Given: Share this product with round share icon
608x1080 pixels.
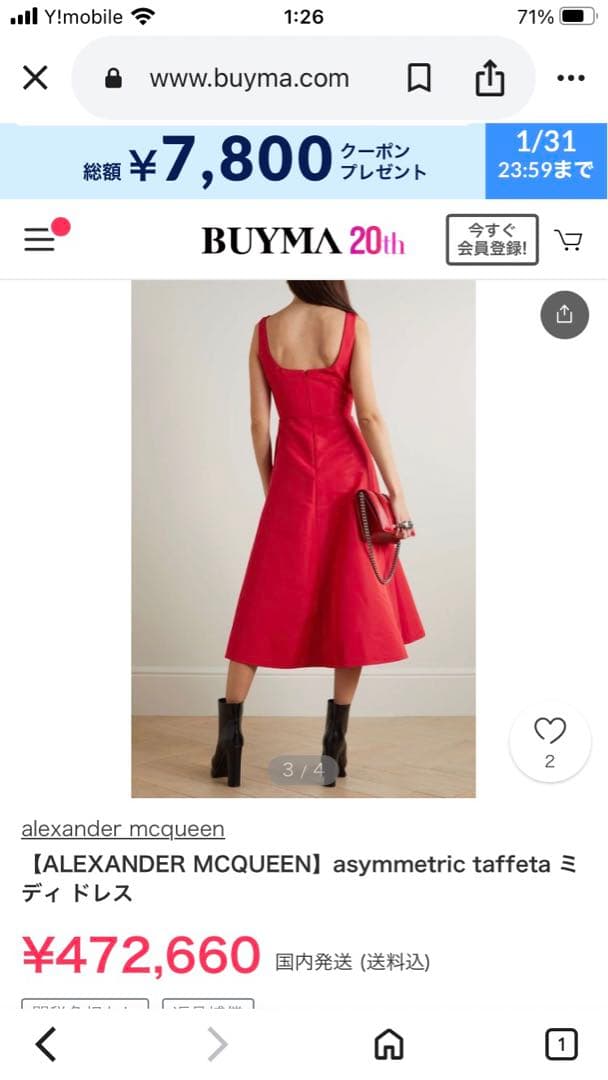Looking at the screenshot, I should (x=564, y=315).
